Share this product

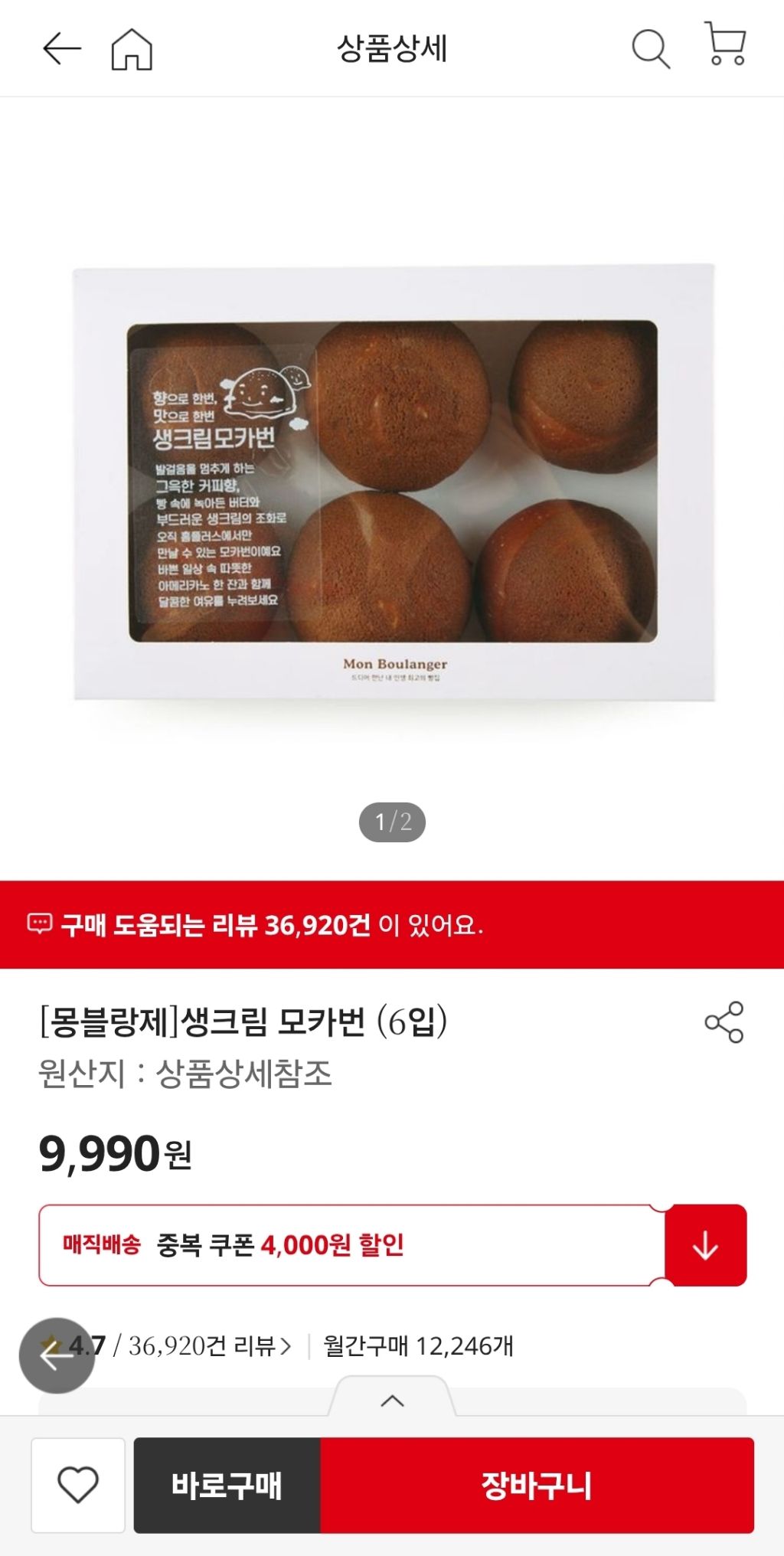[724, 1022]
